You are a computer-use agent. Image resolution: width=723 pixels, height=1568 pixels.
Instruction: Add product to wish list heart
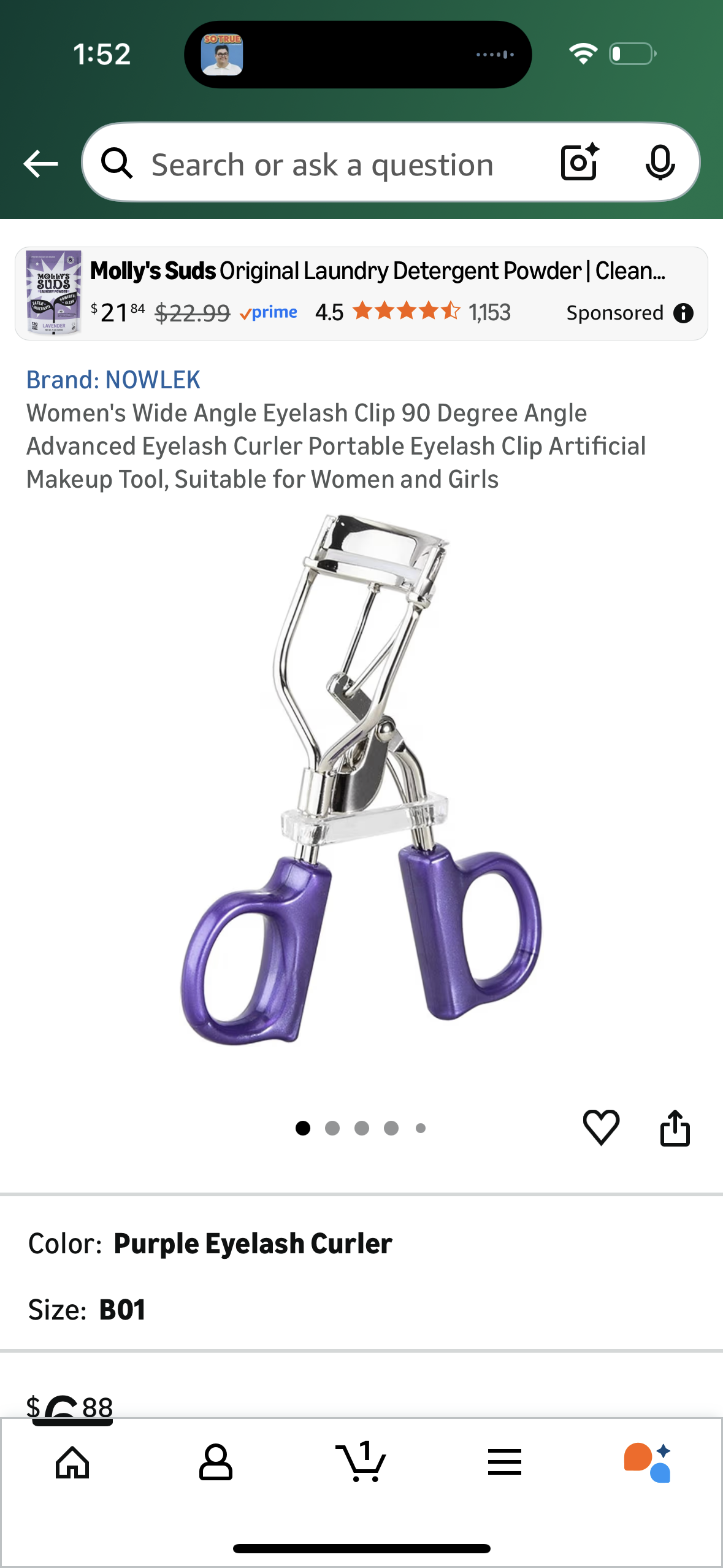[601, 1128]
